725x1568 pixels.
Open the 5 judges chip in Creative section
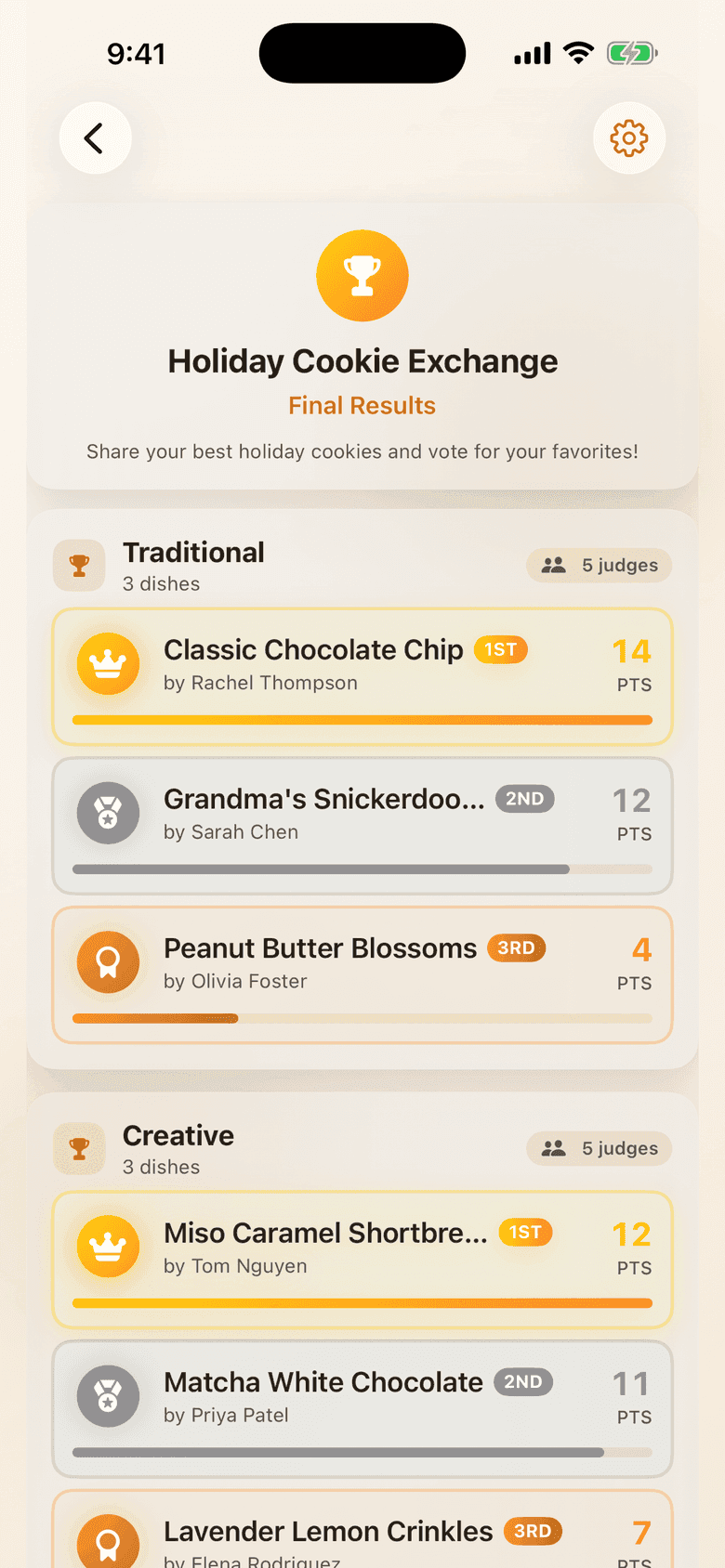pos(599,1148)
